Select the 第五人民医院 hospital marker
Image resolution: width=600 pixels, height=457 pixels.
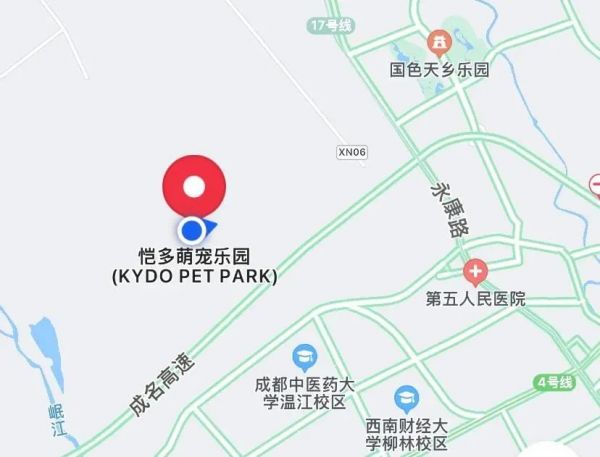pyautogui.click(x=475, y=271)
